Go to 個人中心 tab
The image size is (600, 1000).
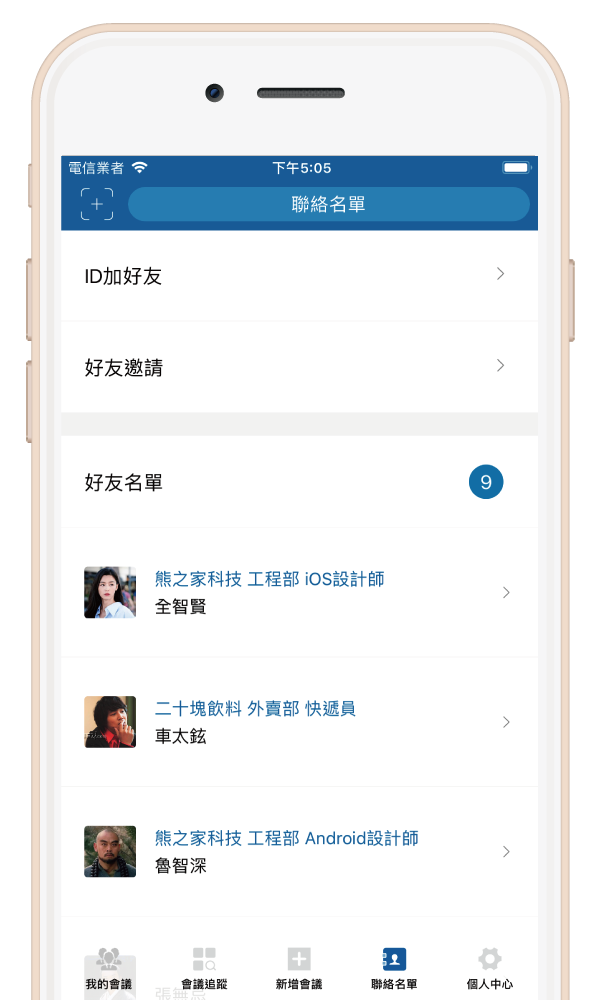click(489, 967)
